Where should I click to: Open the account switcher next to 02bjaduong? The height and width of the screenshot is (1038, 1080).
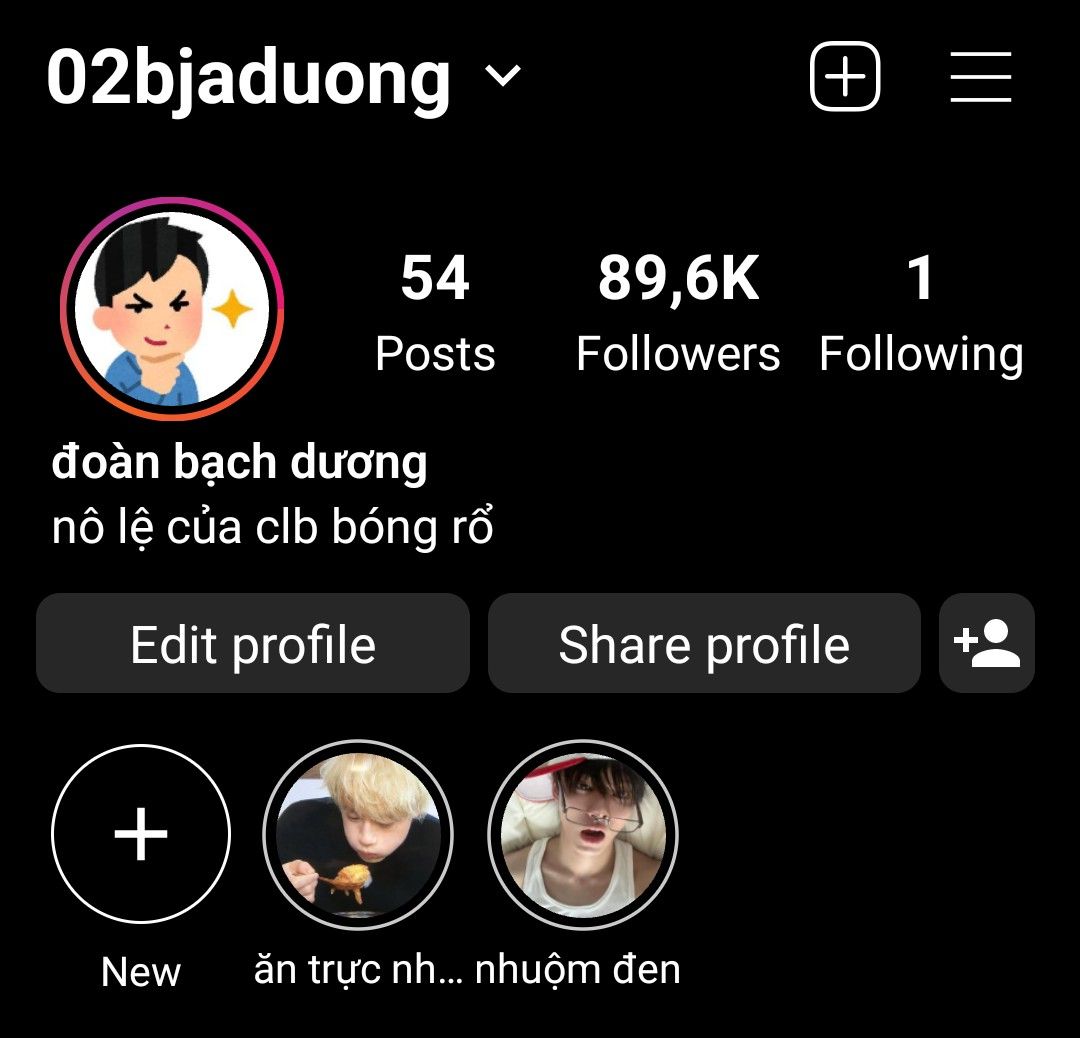click(x=502, y=76)
